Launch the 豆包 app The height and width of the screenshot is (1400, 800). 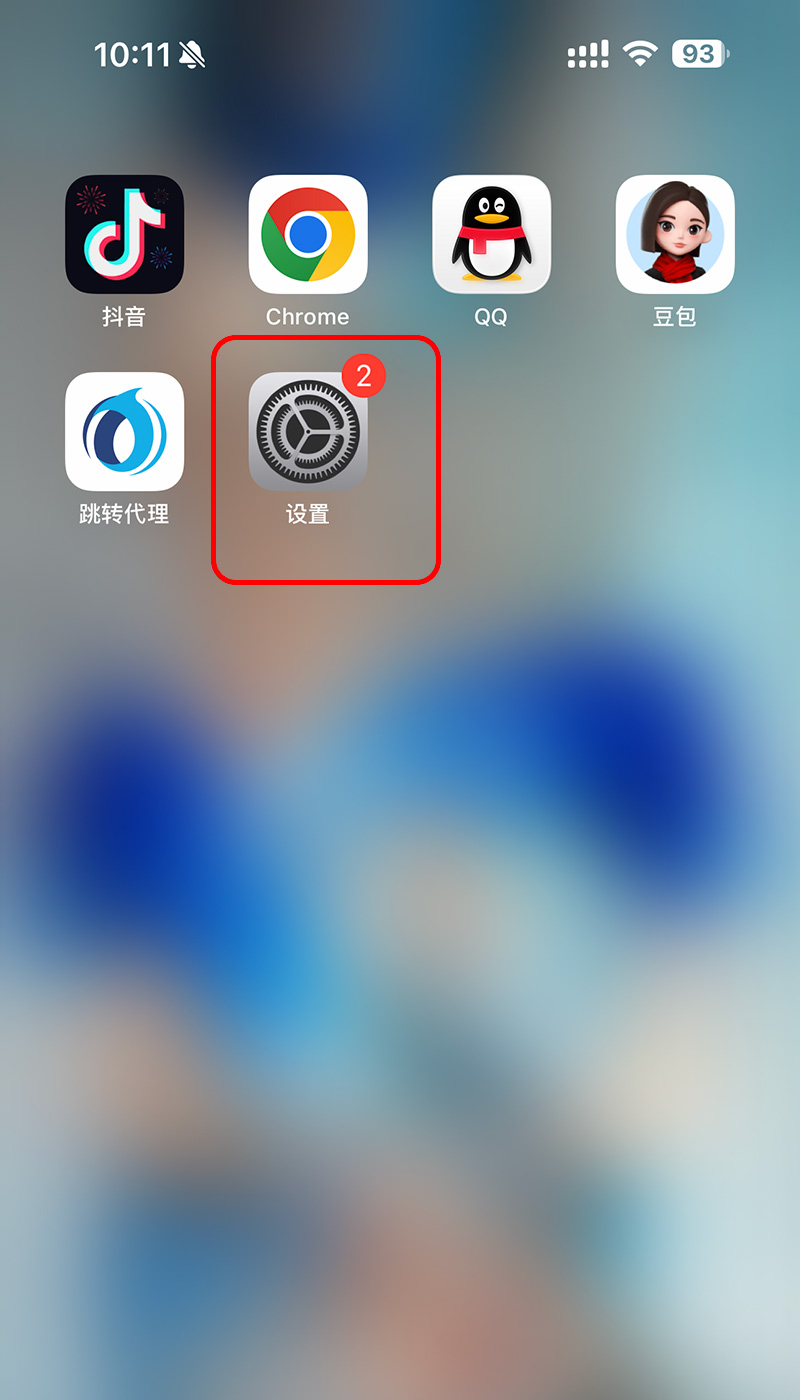[x=675, y=235]
